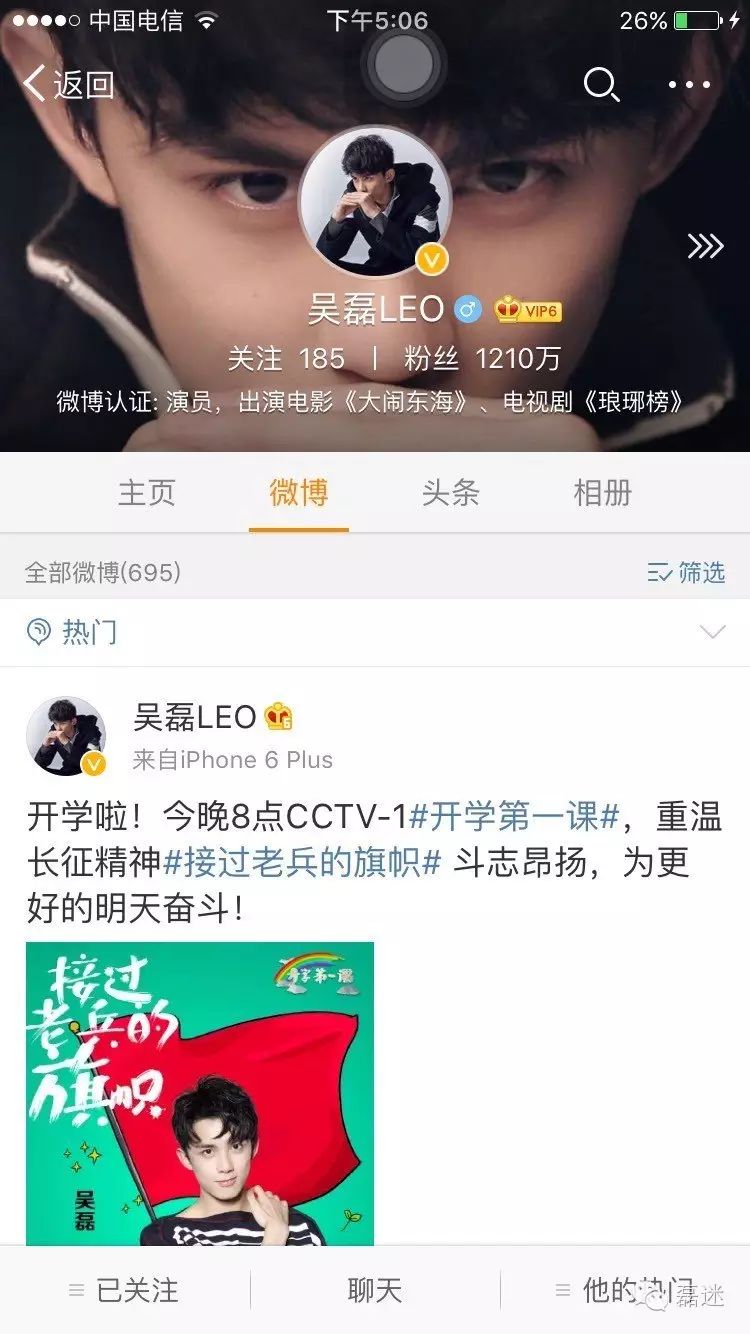Open hashtag #接过老兵的旗帜#
Screen dimensions: 750x1334
point(302,862)
